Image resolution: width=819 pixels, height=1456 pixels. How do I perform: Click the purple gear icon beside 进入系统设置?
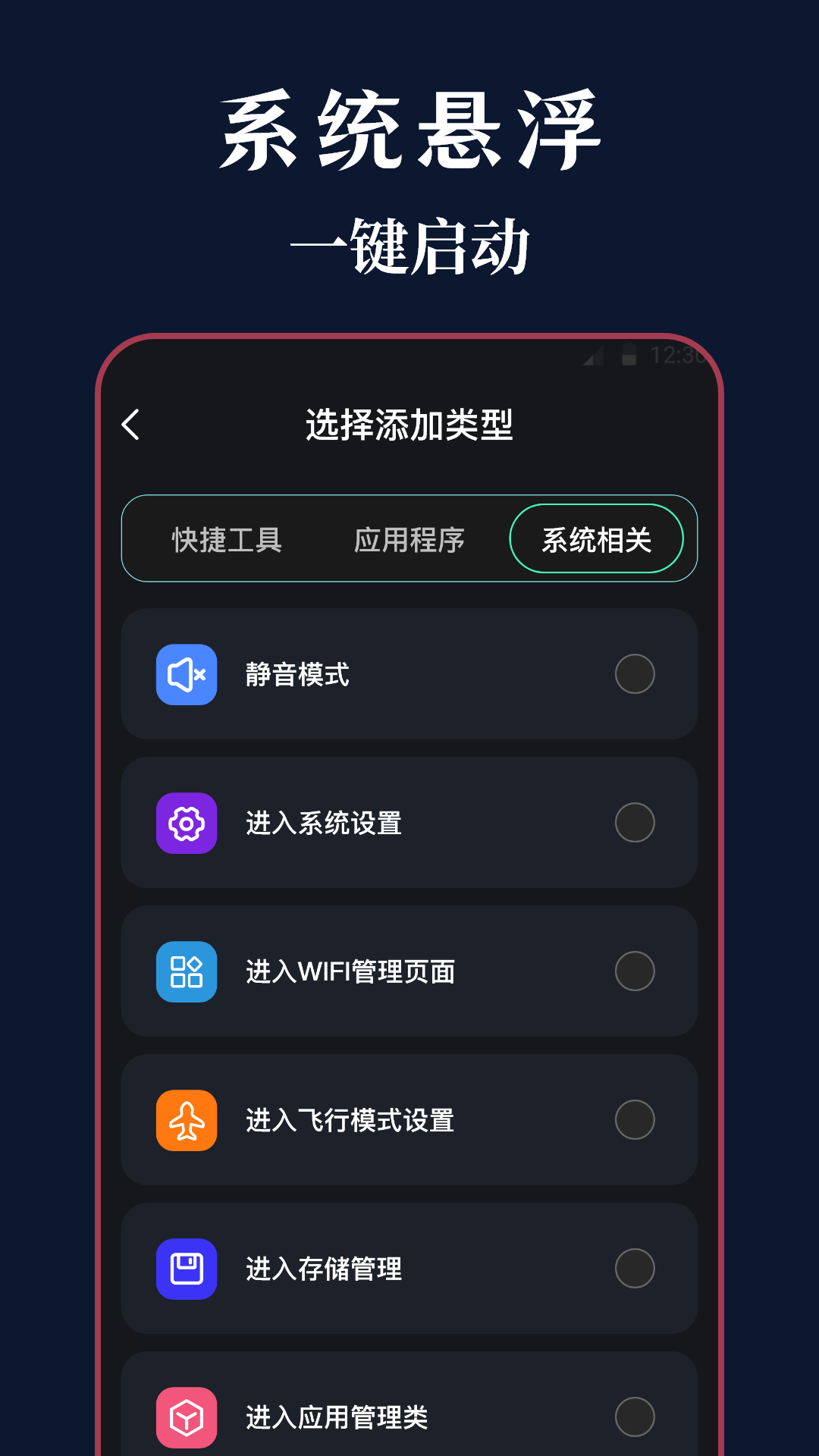(x=186, y=824)
